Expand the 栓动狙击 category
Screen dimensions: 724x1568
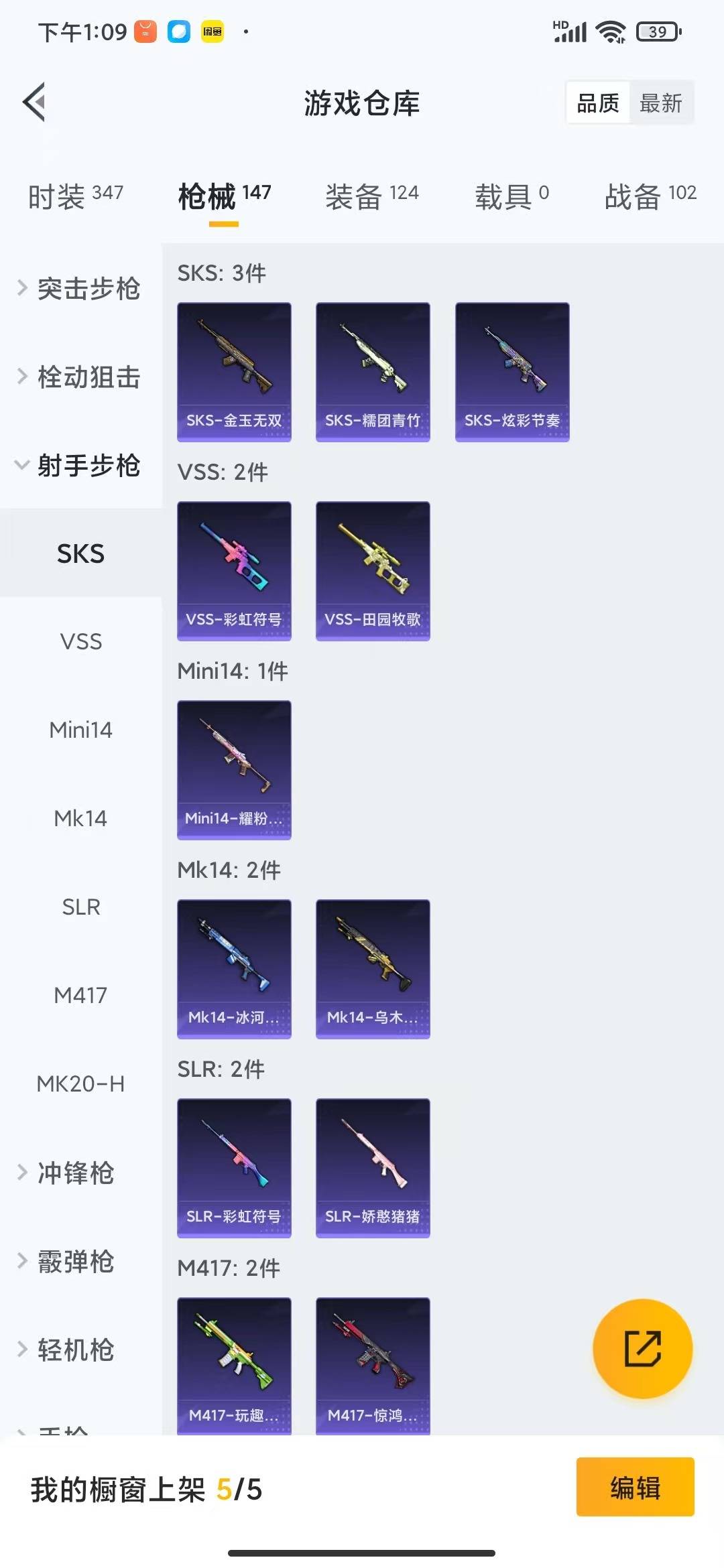pos(80,377)
